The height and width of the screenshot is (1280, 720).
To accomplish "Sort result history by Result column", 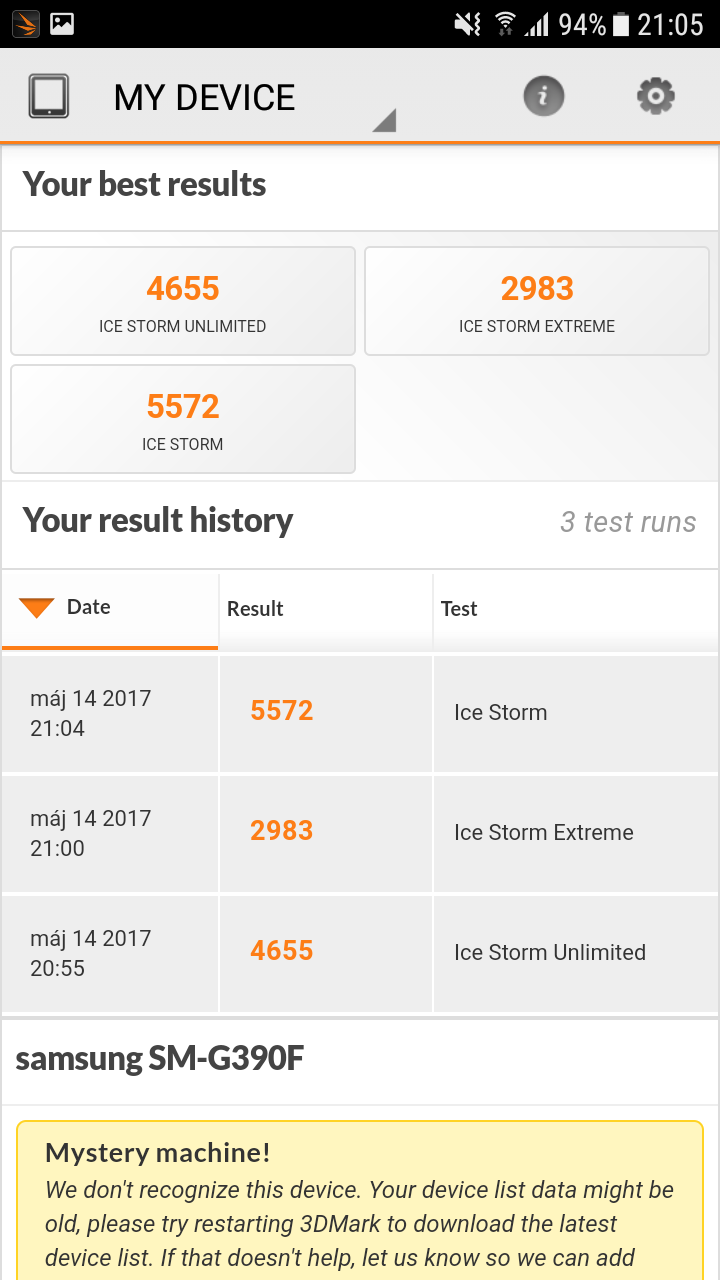I will [326, 610].
